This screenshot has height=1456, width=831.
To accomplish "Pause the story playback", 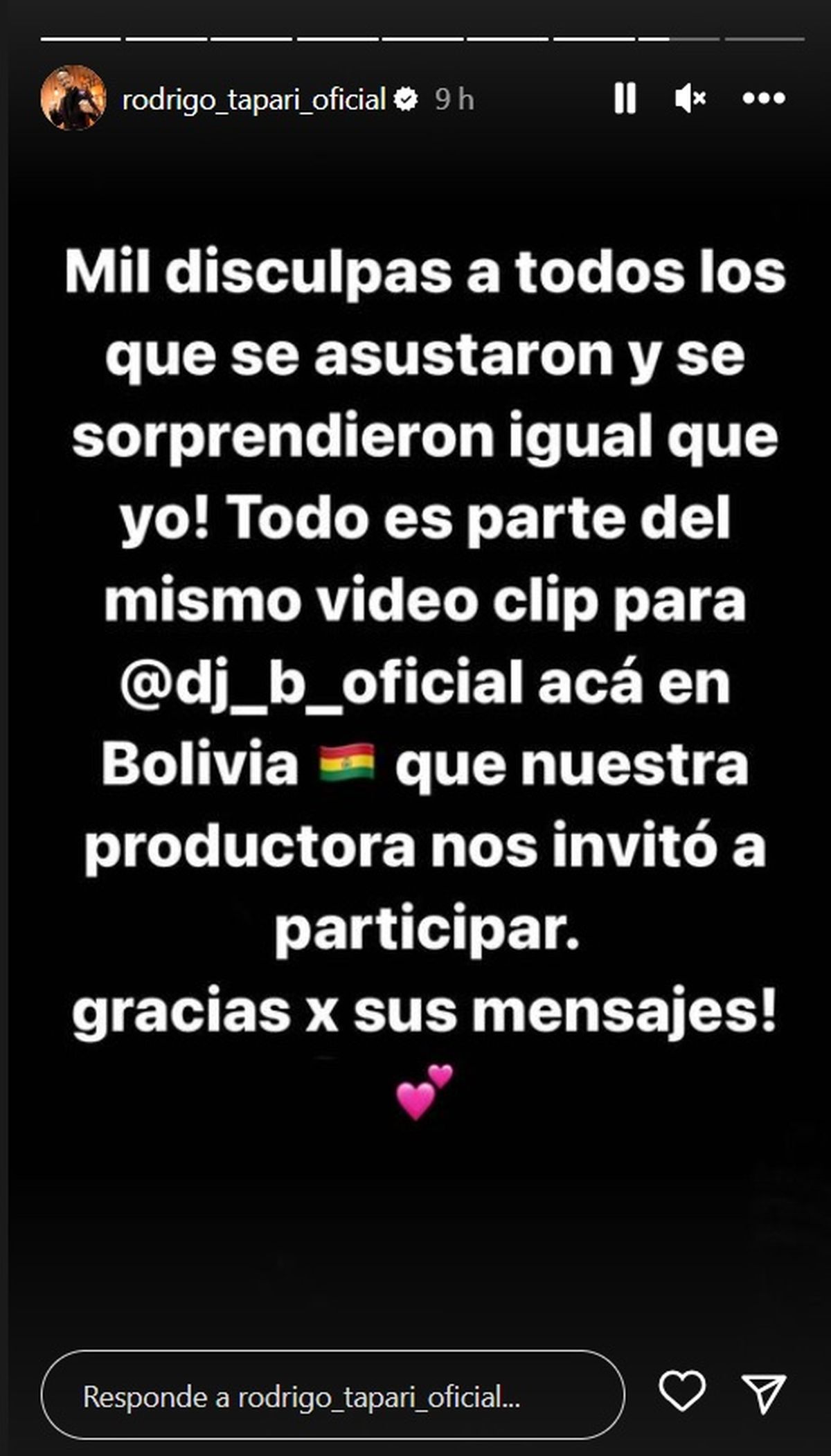I will [625, 99].
